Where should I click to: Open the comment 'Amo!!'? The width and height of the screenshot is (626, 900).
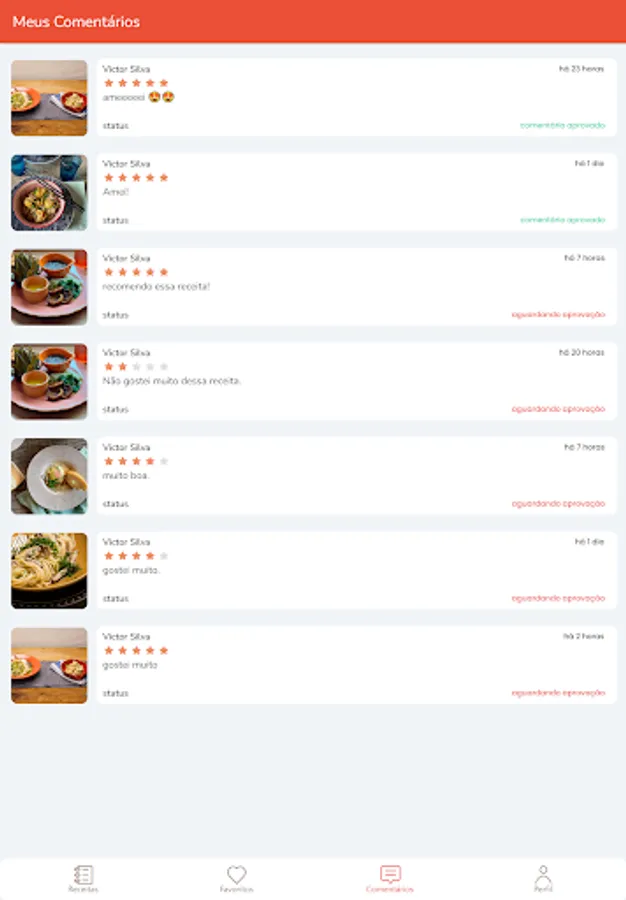click(355, 192)
